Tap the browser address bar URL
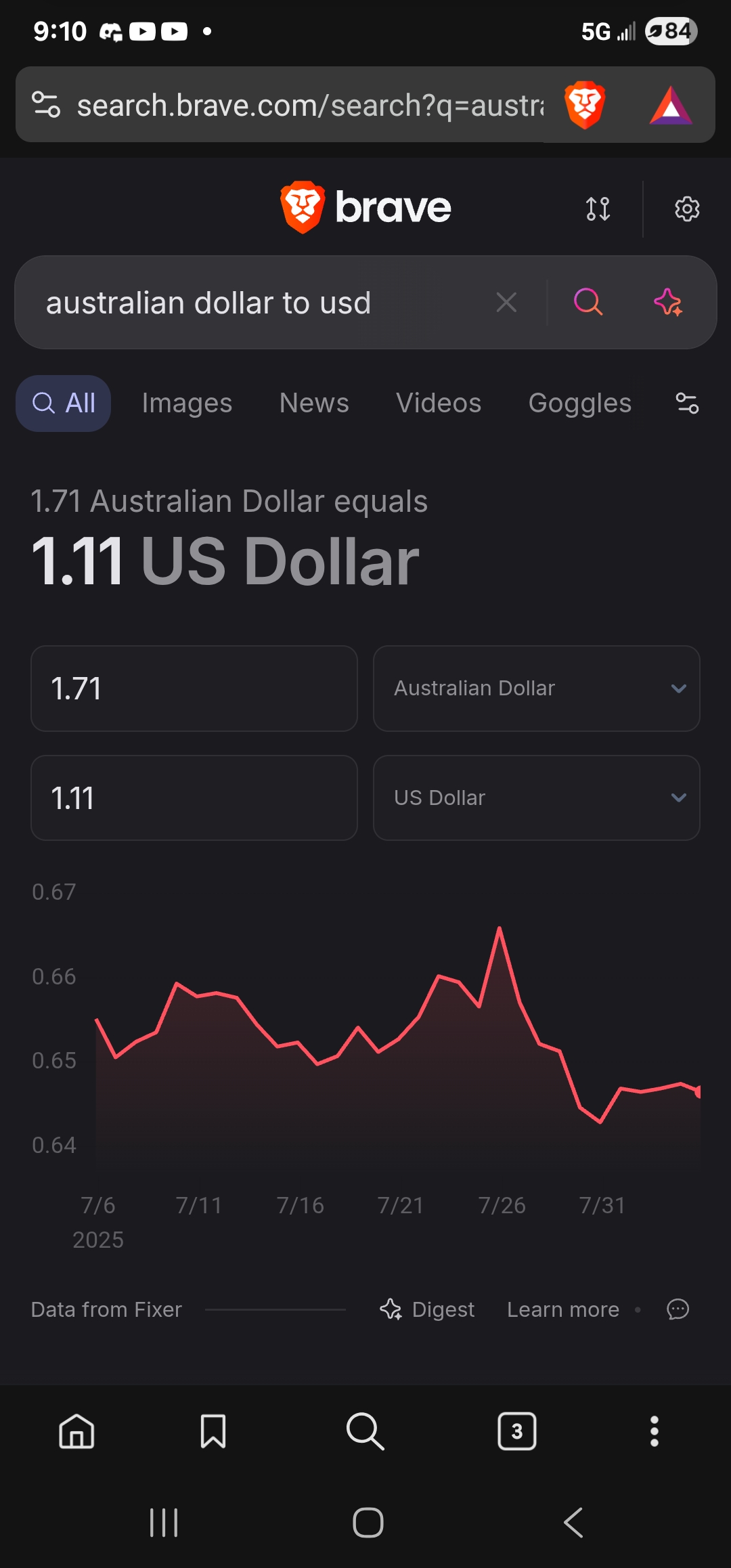Image resolution: width=731 pixels, height=1568 pixels. [310, 106]
